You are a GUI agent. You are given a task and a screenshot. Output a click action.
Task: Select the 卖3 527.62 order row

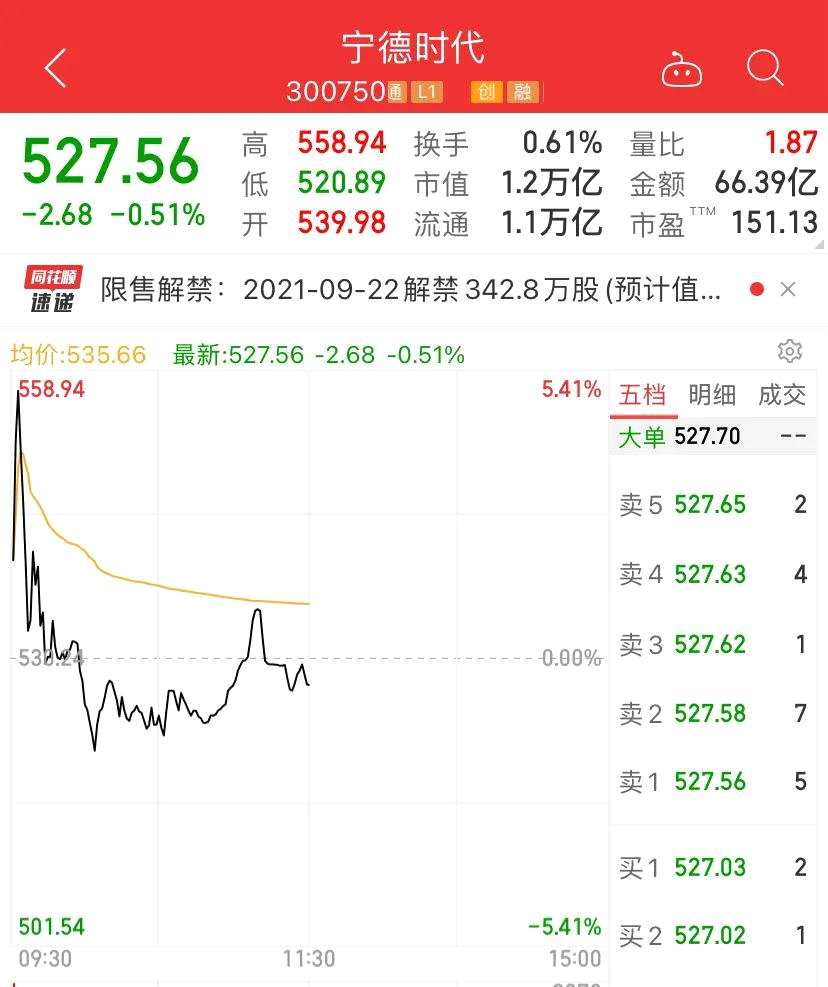pyautogui.click(x=712, y=644)
